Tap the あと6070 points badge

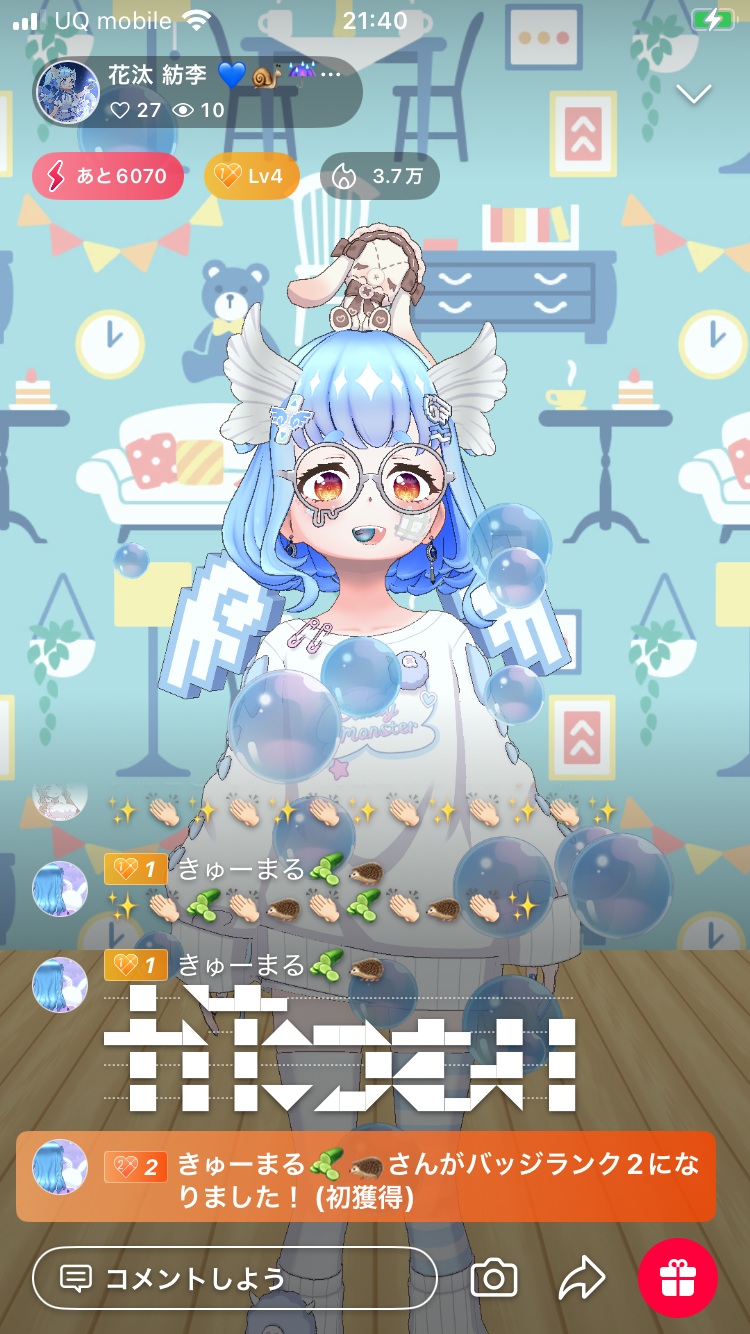[x=108, y=177]
